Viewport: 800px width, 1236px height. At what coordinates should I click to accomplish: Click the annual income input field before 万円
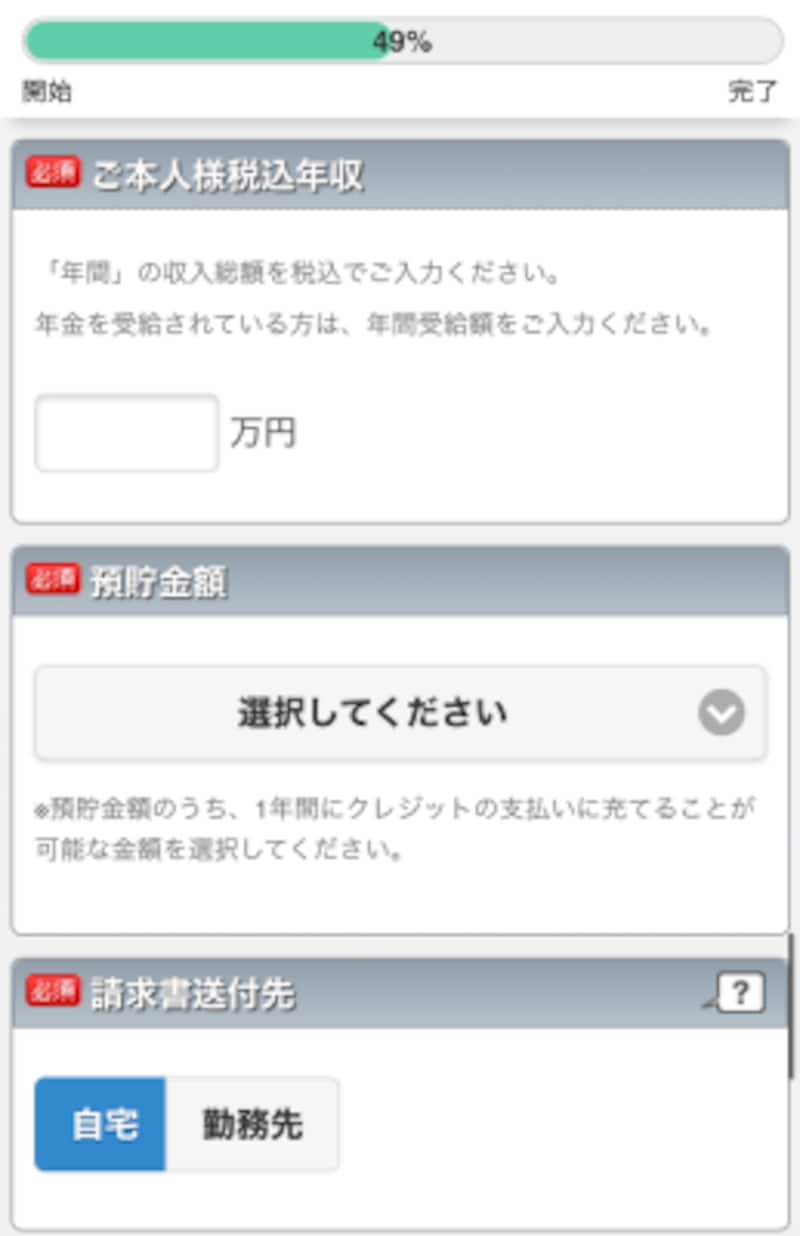tap(126, 431)
